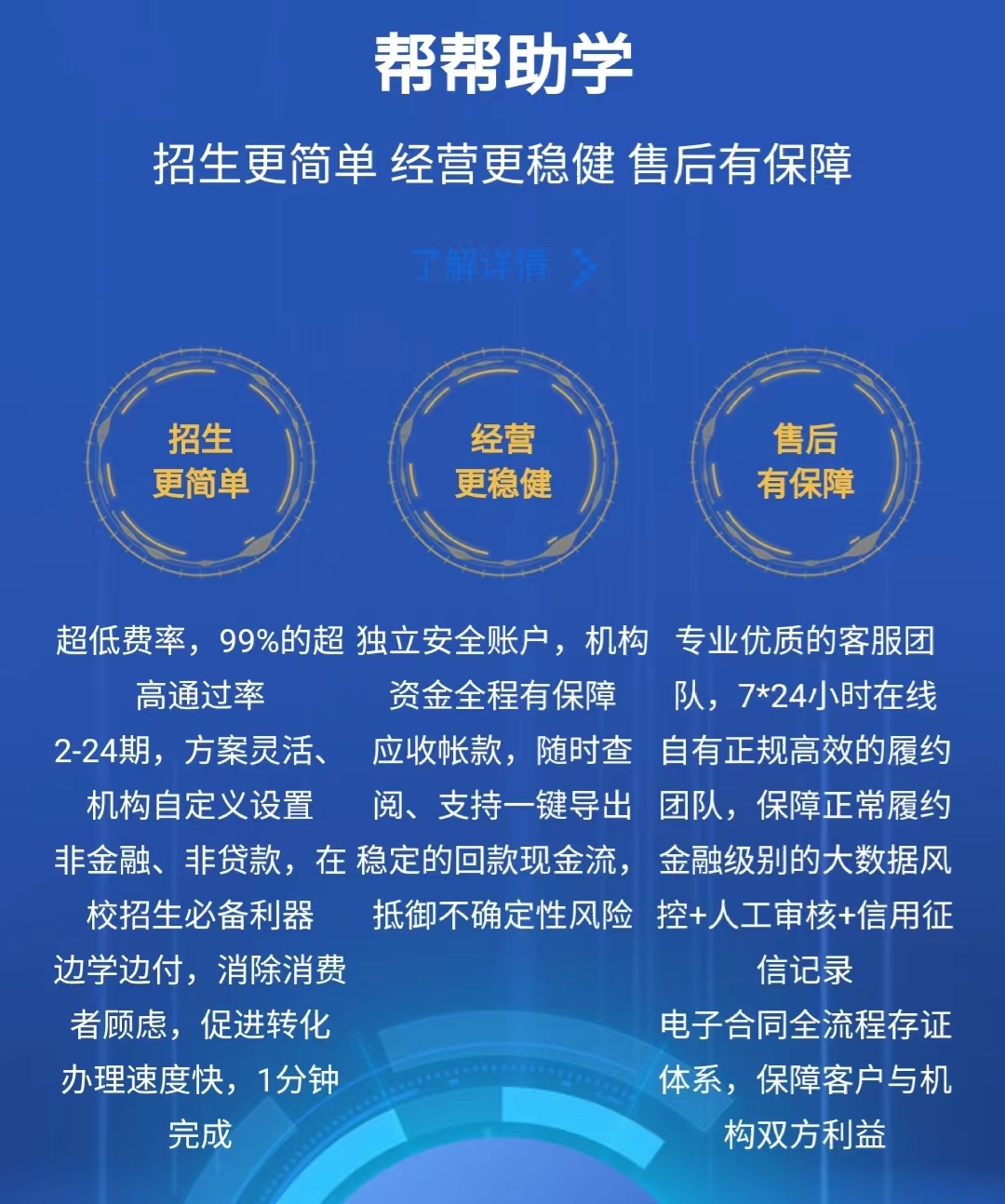
Task: Open the 了解详情 link
Action: tap(501, 267)
